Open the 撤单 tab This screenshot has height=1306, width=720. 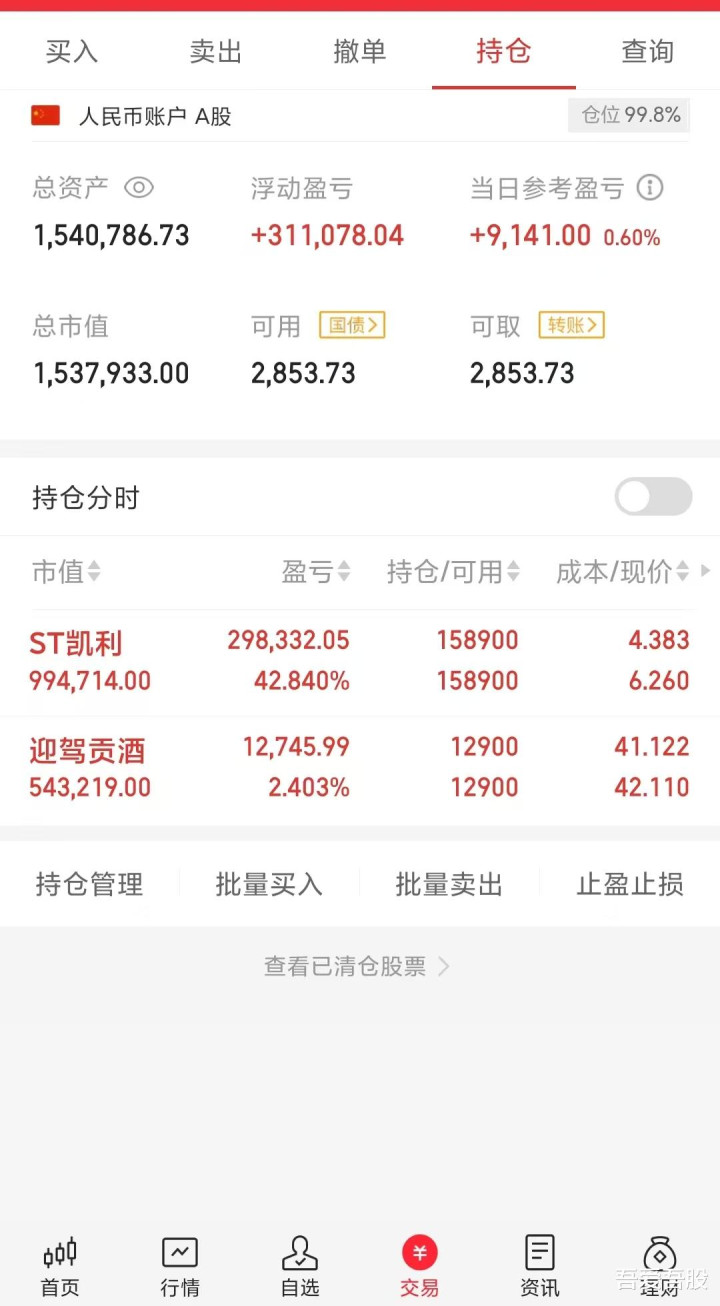[x=360, y=52]
